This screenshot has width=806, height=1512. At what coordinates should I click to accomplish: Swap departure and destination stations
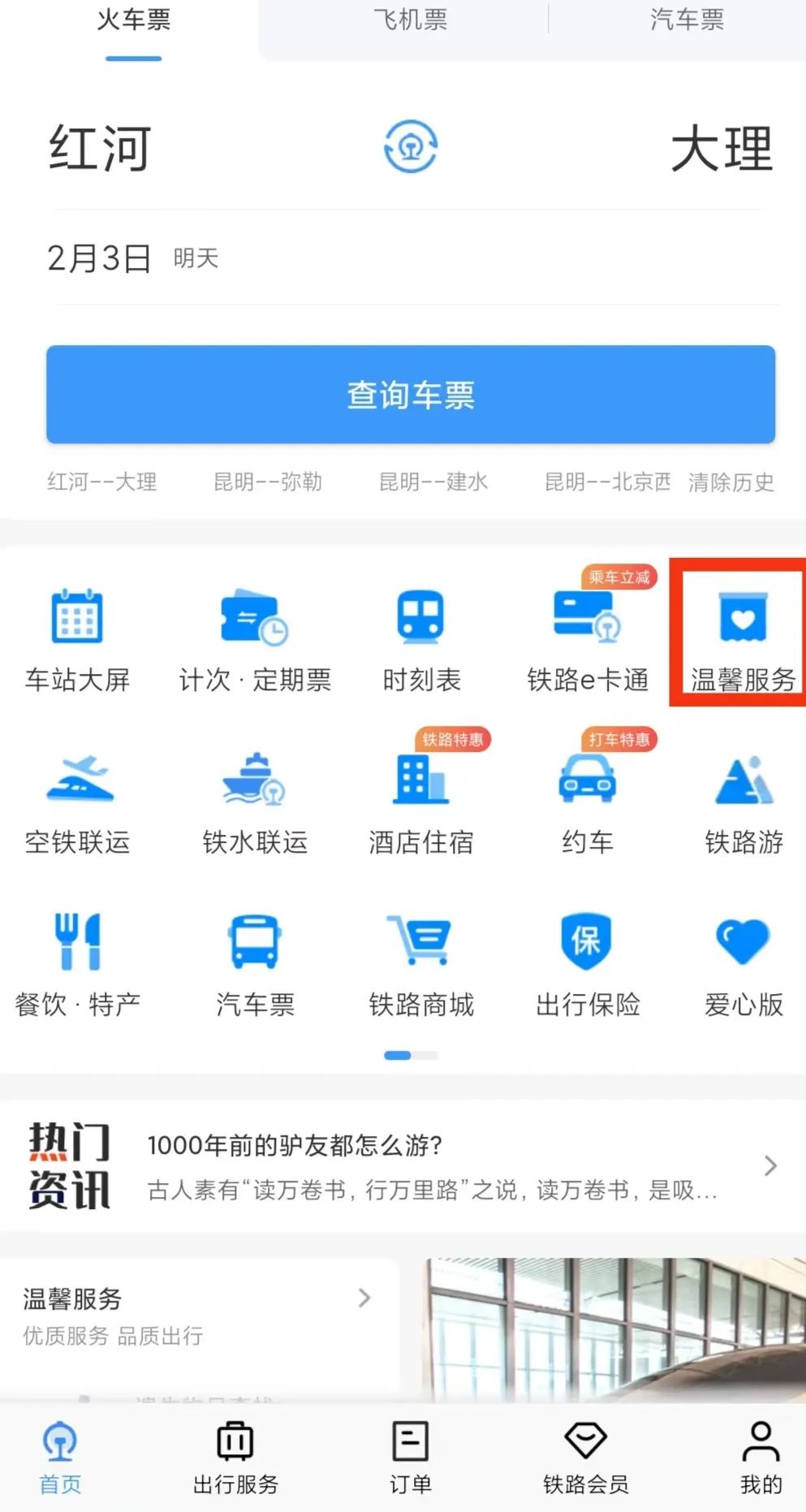pyautogui.click(x=411, y=146)
